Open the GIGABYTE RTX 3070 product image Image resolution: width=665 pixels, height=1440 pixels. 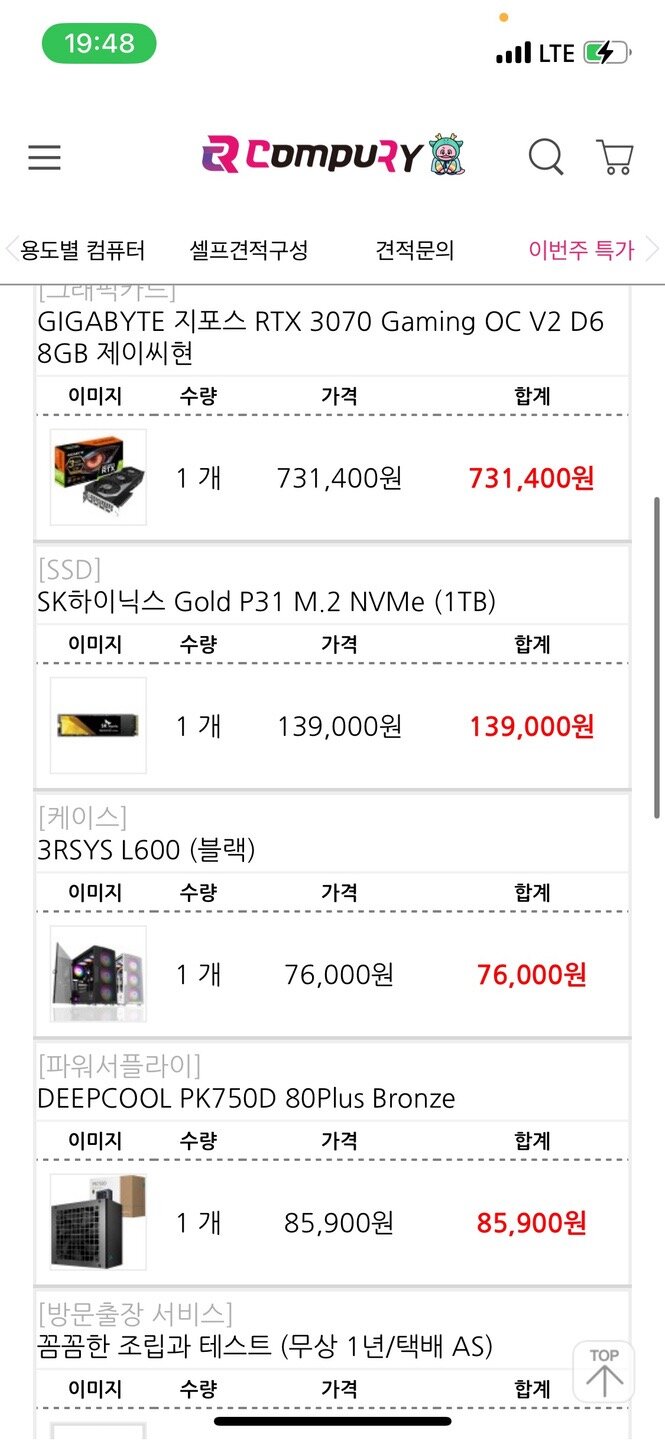point(98,477)
